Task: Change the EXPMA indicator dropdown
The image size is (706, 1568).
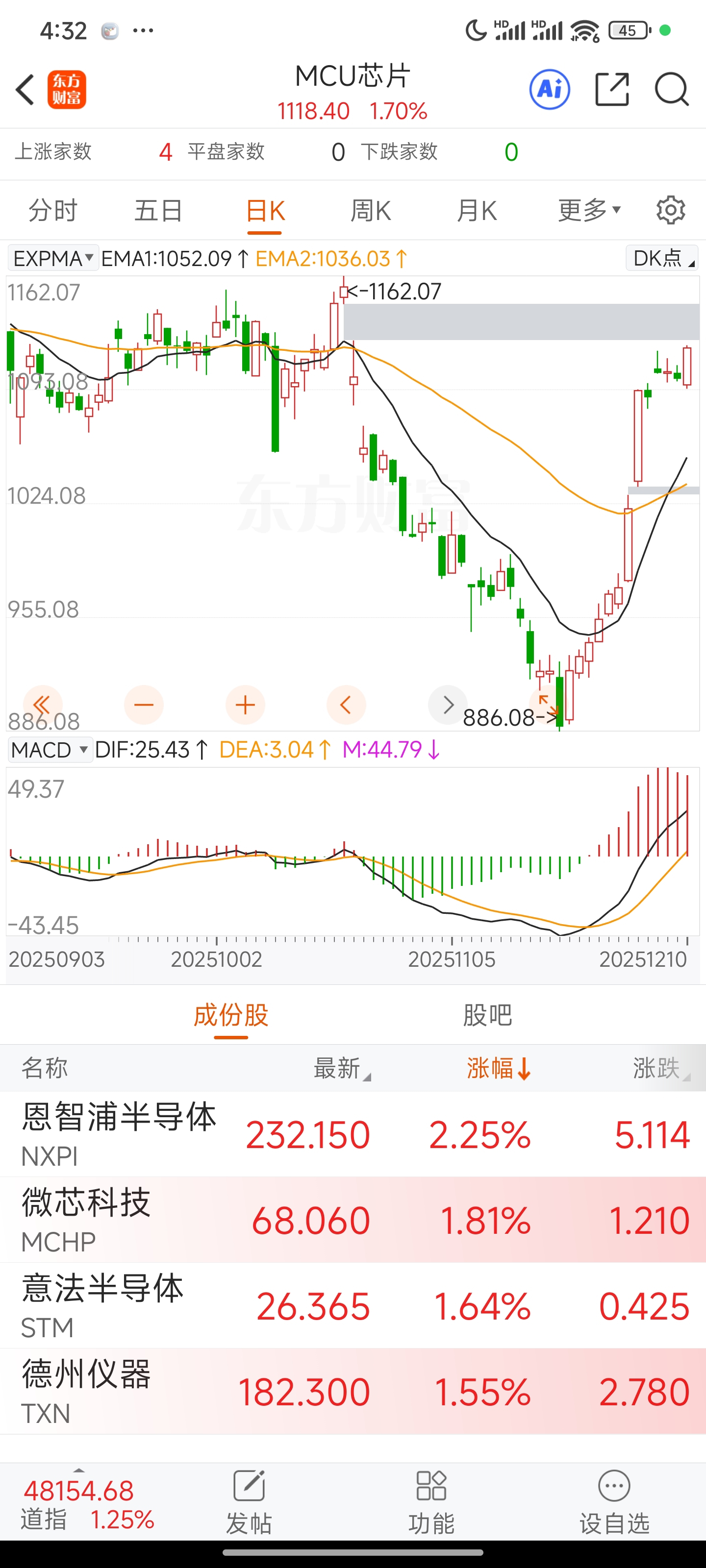Action: (53, 259)
